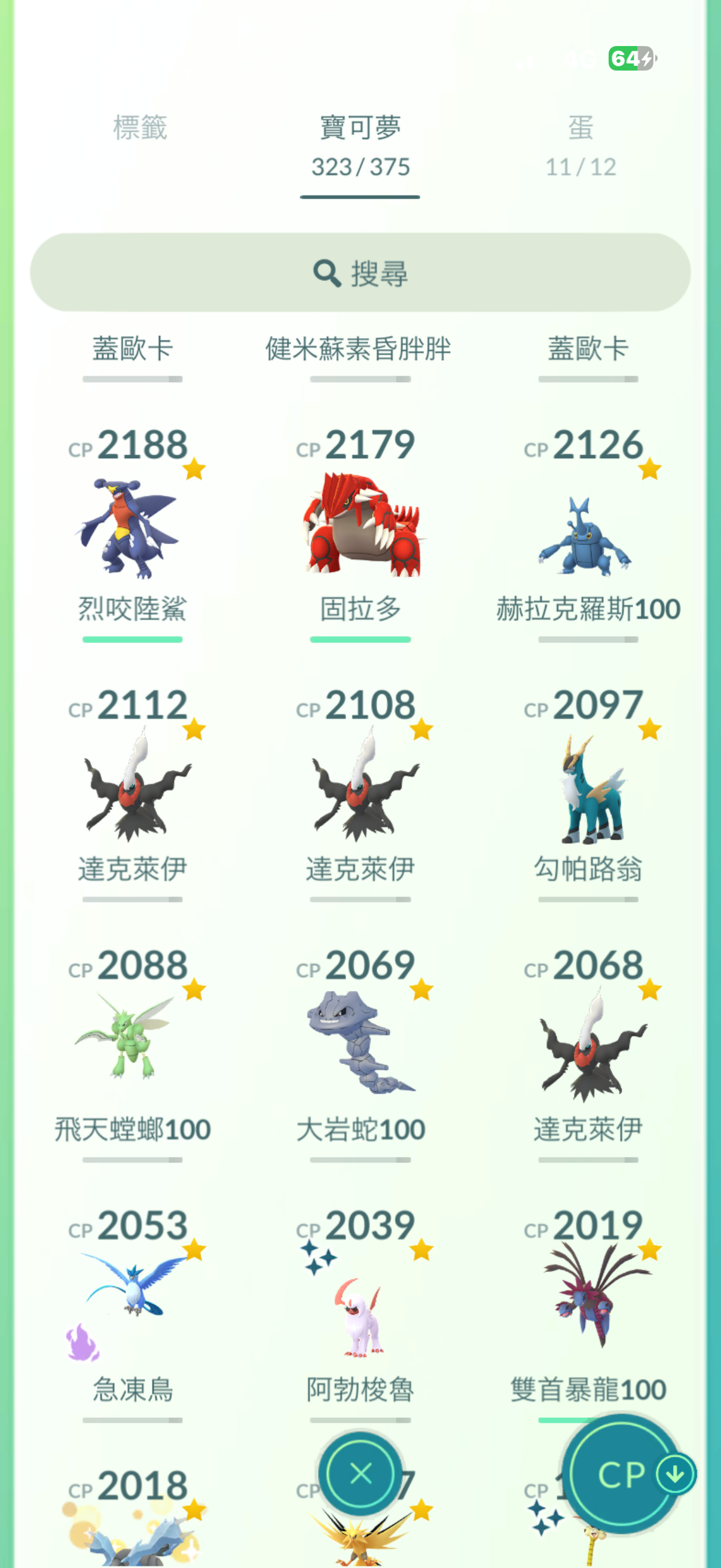Switch to the 標籤 tab

[x=140, y=128]
